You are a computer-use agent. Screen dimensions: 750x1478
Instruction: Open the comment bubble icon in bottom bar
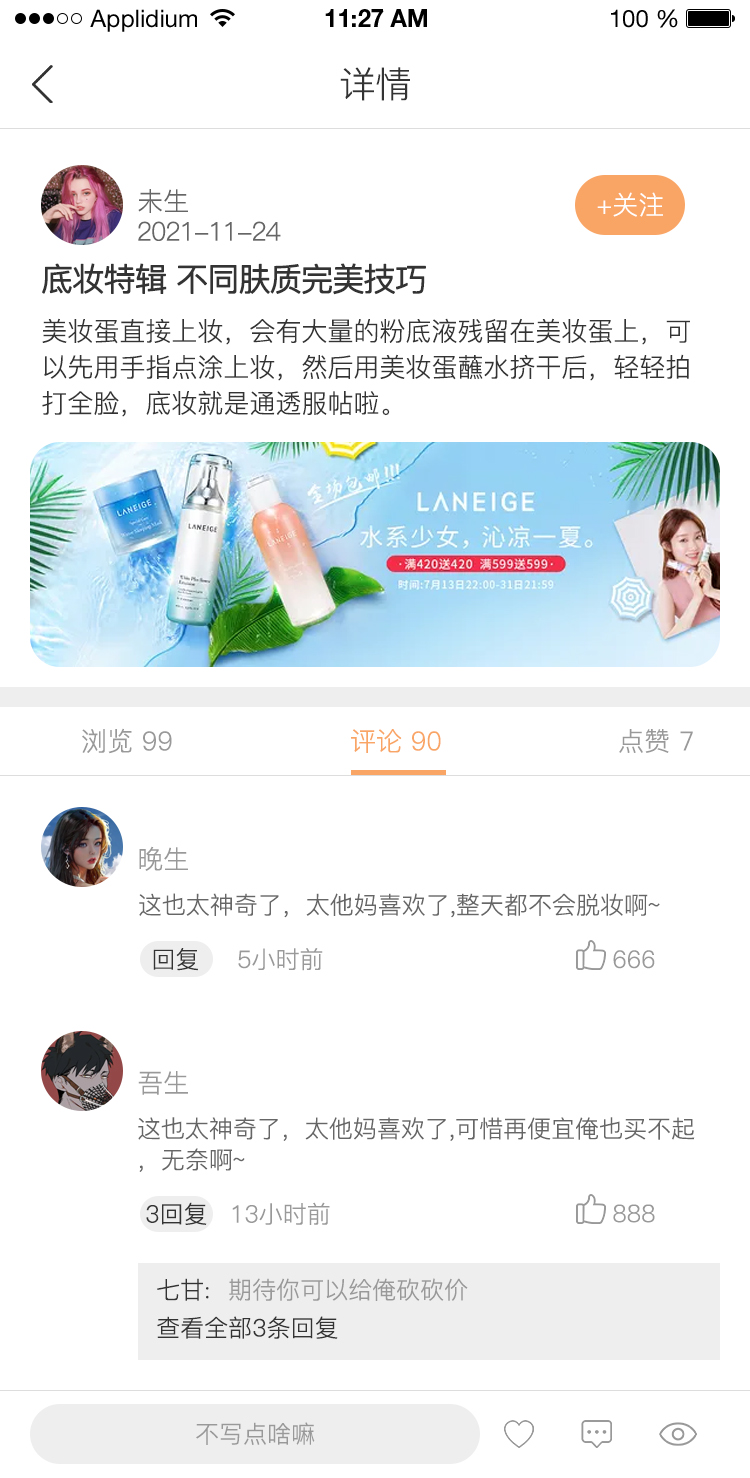tap(597, 1434)
